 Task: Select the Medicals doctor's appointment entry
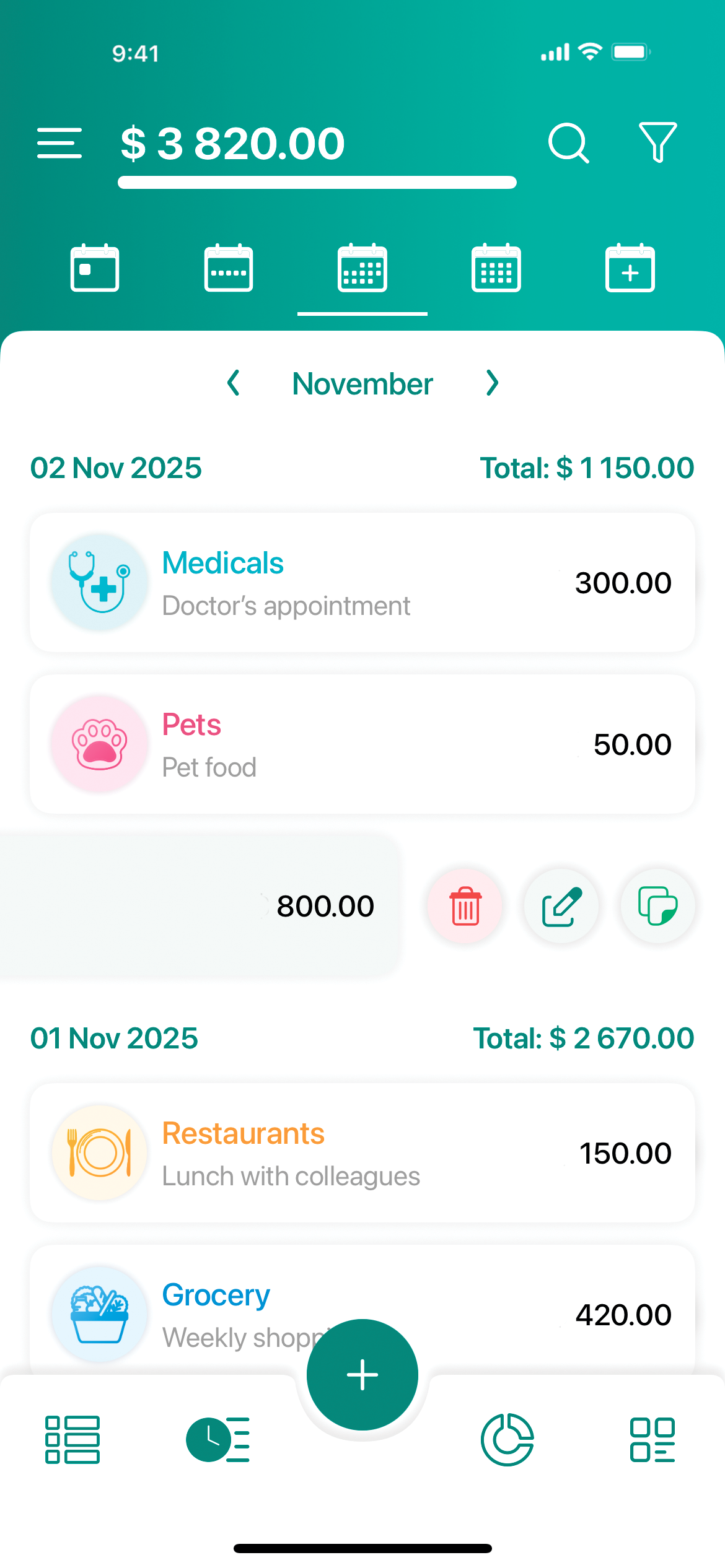click(362, 581)
